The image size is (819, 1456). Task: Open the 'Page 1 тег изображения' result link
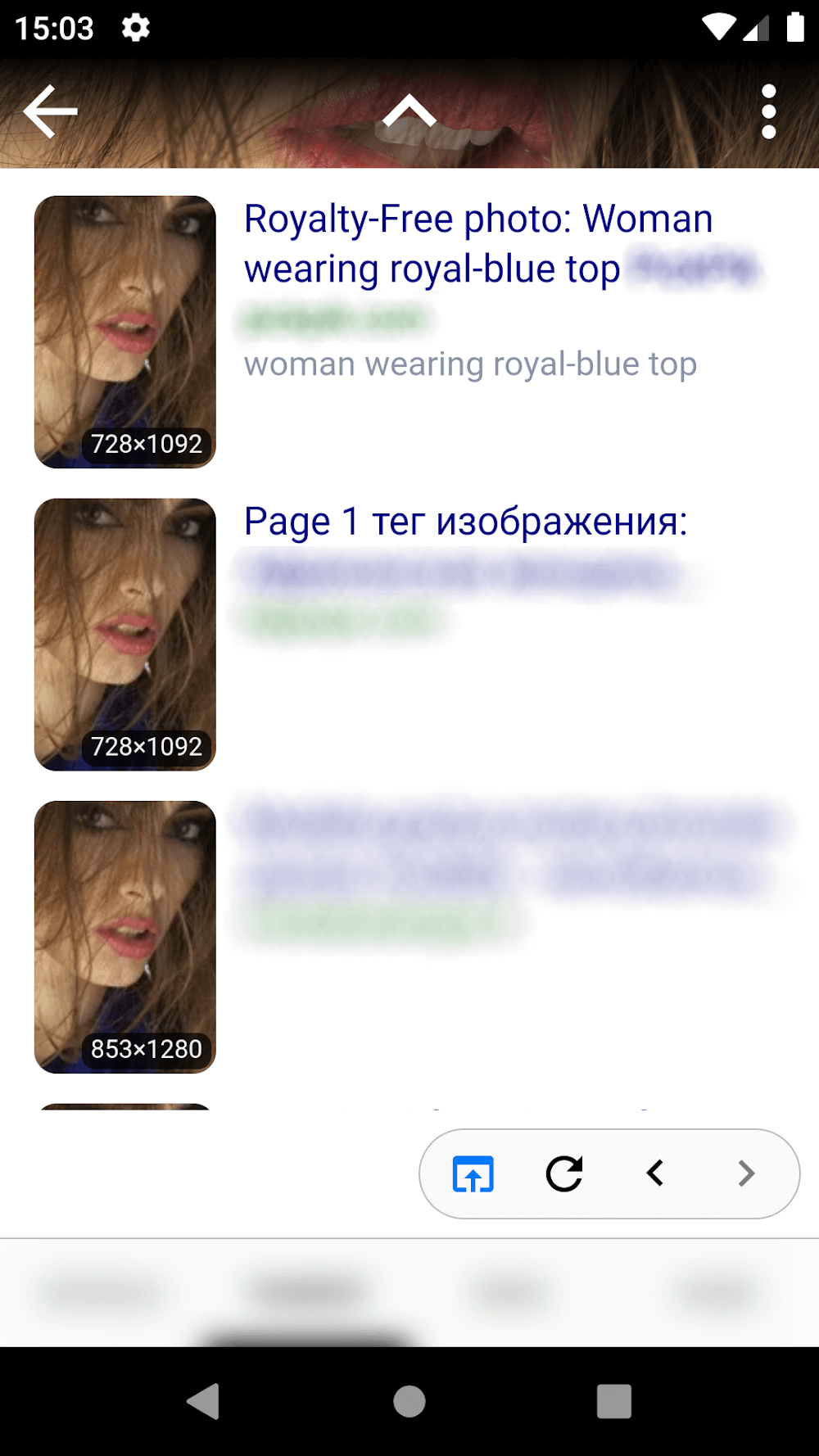(x=465, y=522)
